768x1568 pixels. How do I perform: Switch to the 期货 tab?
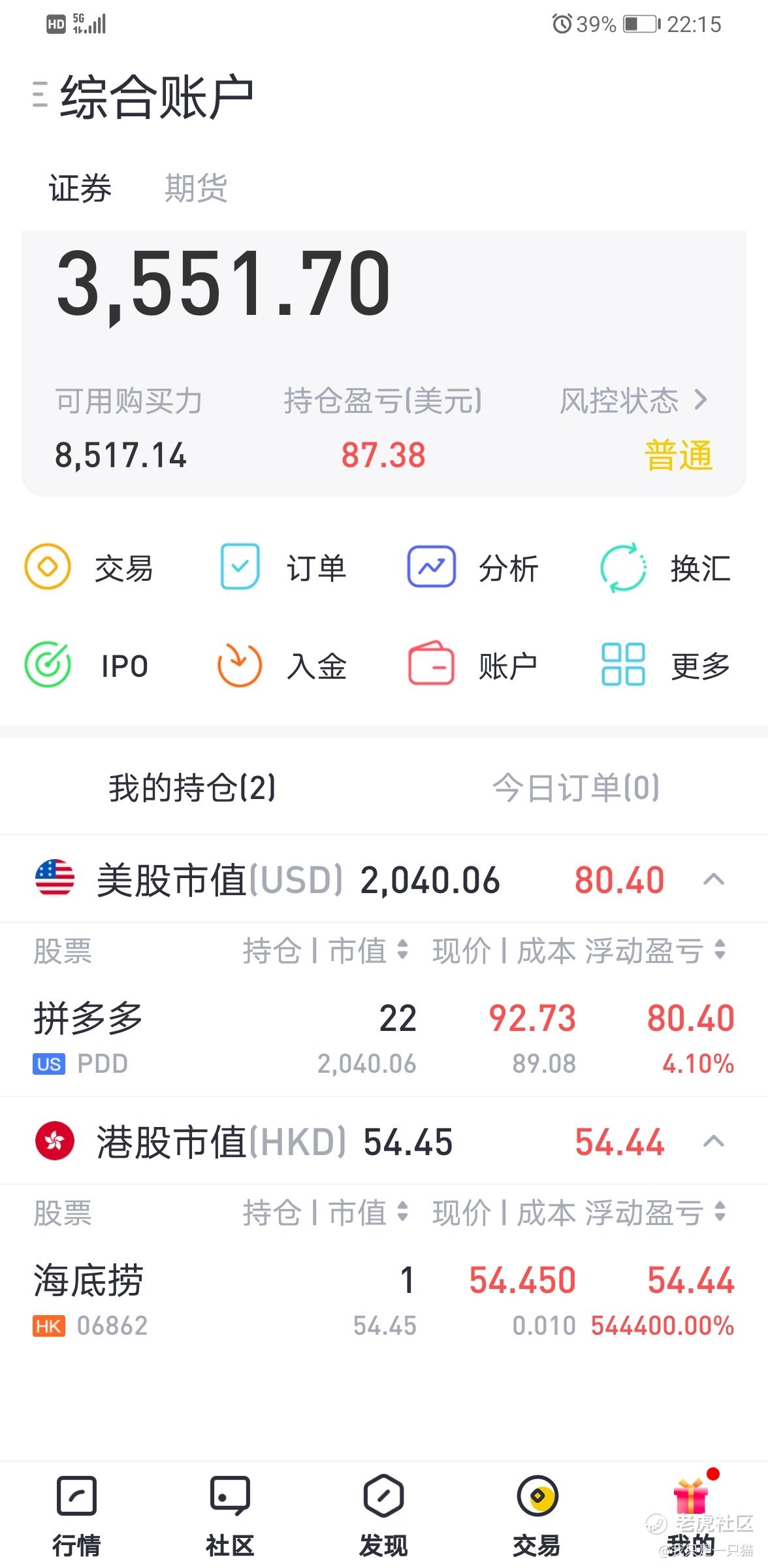(196, 188)
